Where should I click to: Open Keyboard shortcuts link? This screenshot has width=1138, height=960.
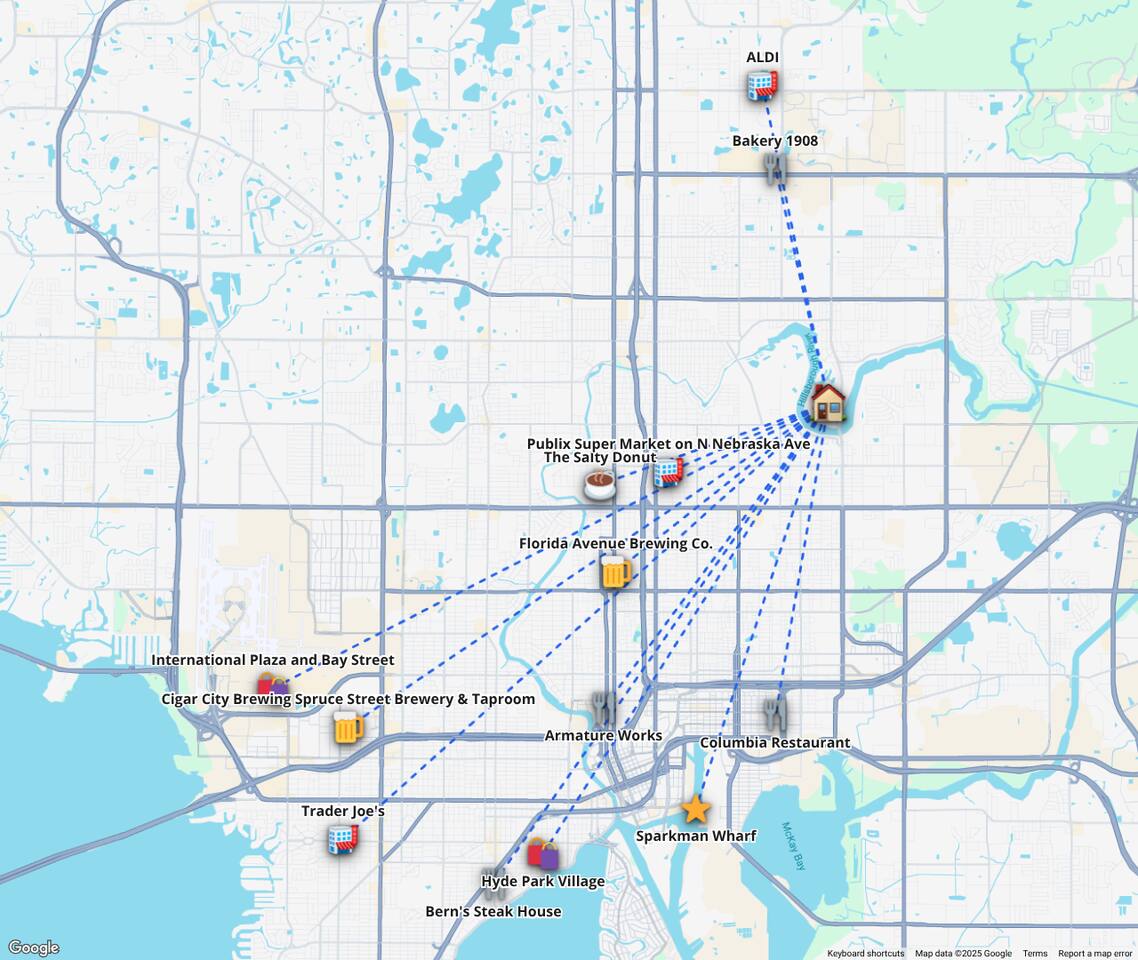coord(865,953)
